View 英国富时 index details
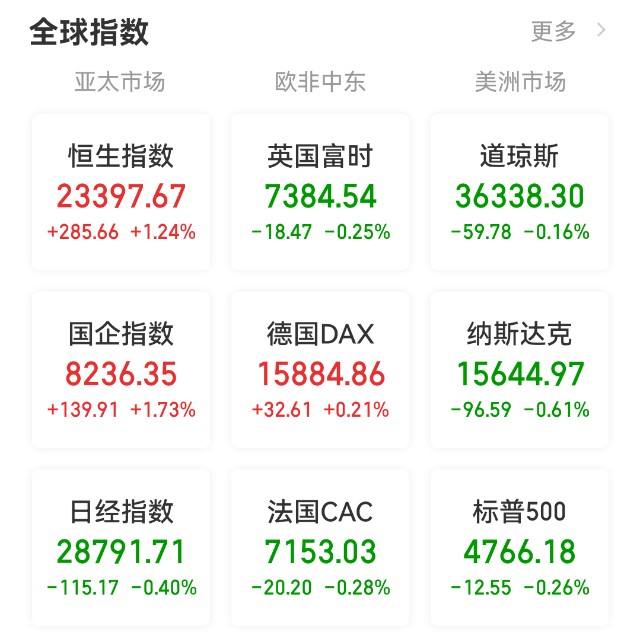This screenshot has width=640, height=642. (x=320, y=193)
